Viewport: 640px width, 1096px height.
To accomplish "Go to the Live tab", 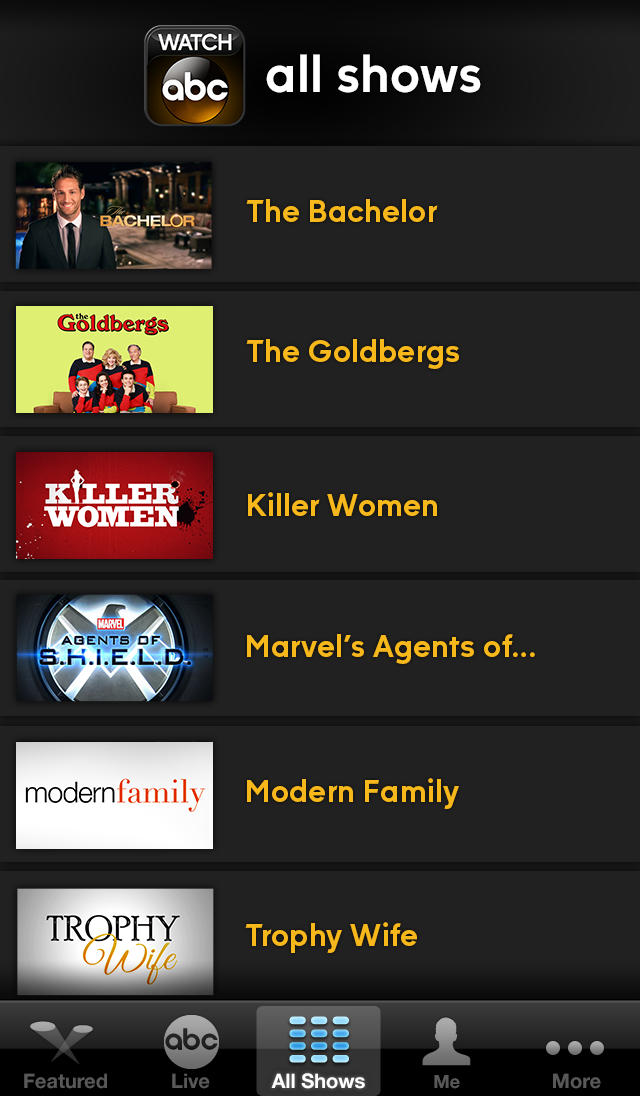I will [x=190, y=1052].
